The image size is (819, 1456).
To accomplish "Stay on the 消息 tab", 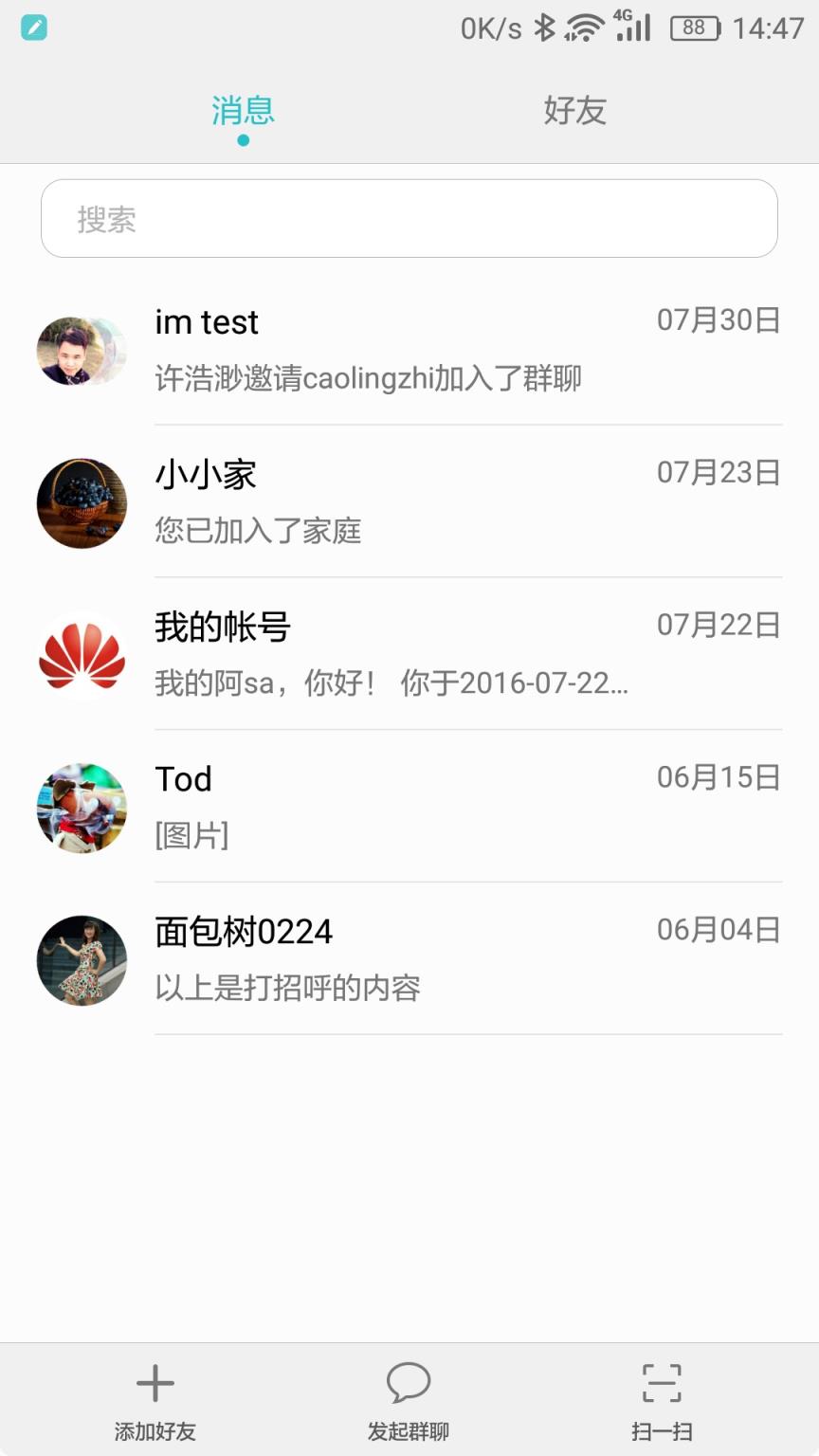I will [243, 111].
